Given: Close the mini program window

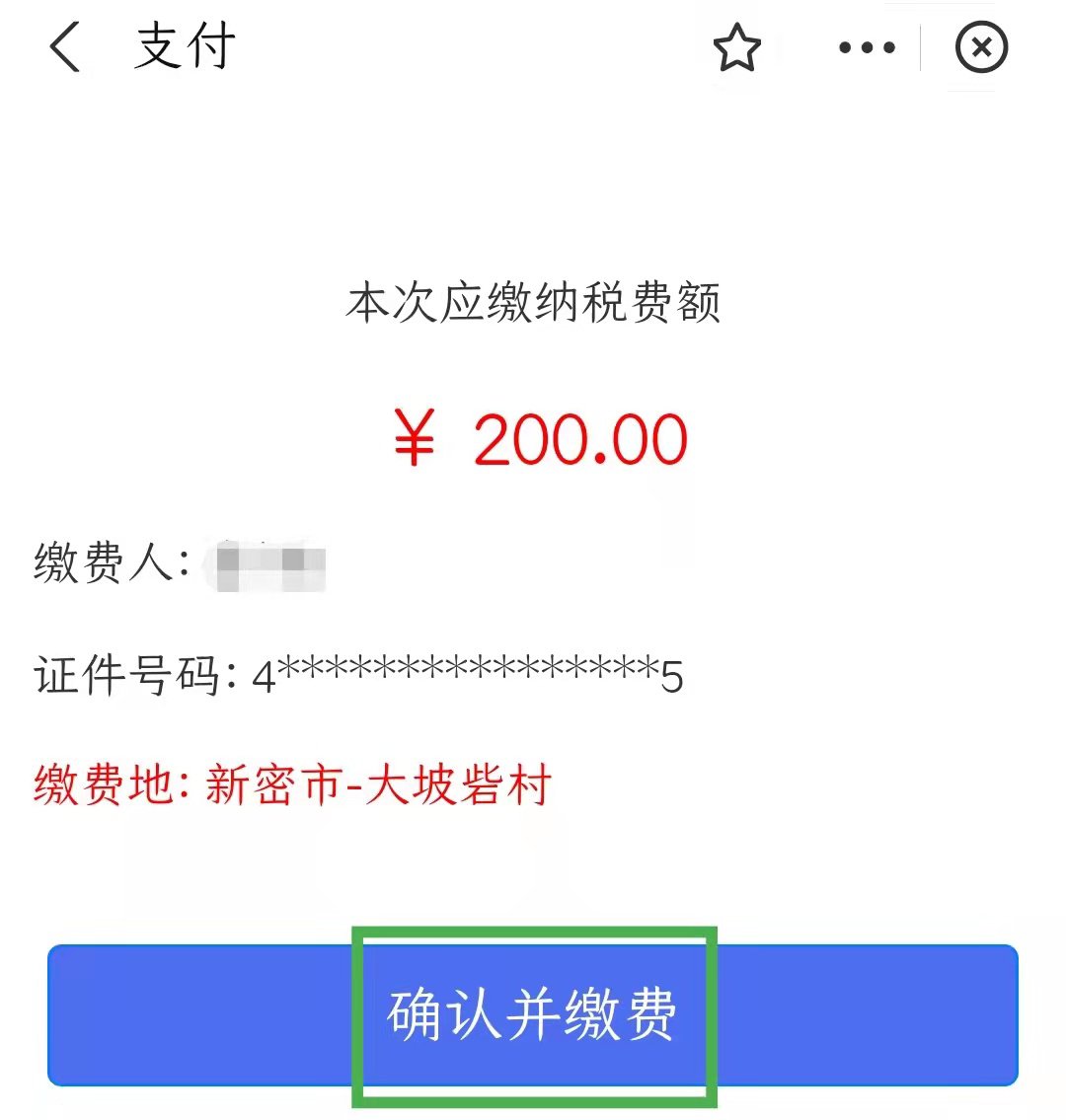Looking at the screenshot, I should pos(981,47).
